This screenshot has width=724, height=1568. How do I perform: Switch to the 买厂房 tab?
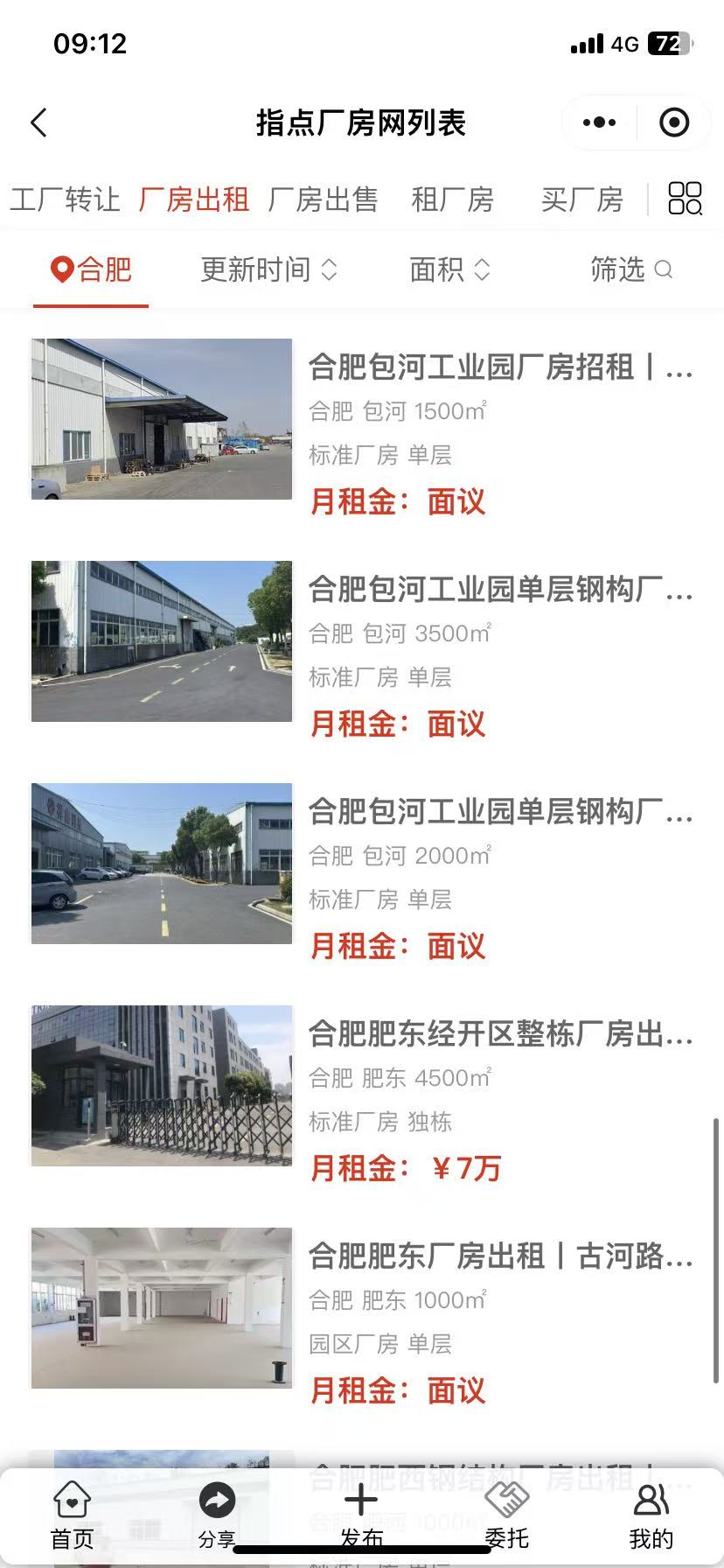[581, 199]
